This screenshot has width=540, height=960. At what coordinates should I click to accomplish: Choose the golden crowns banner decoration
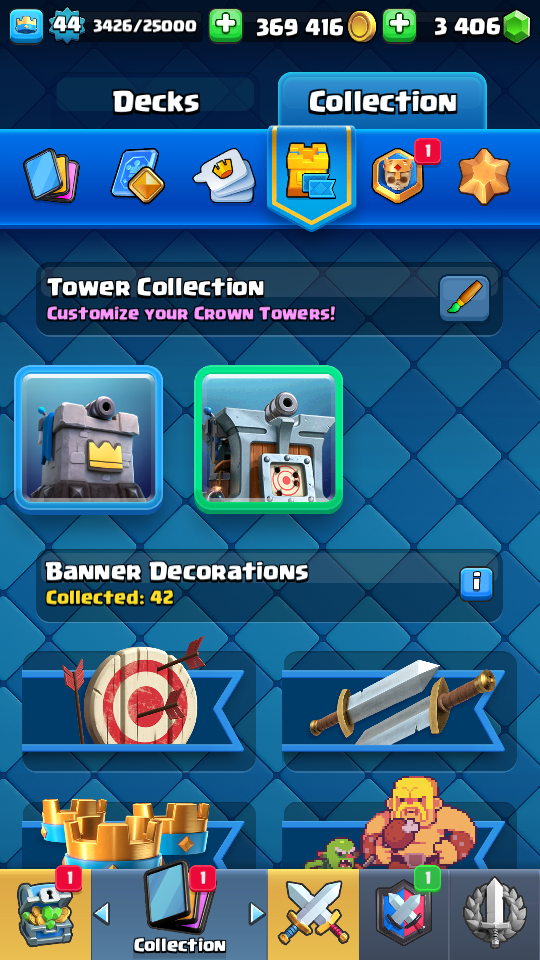(x=139, y=833)
